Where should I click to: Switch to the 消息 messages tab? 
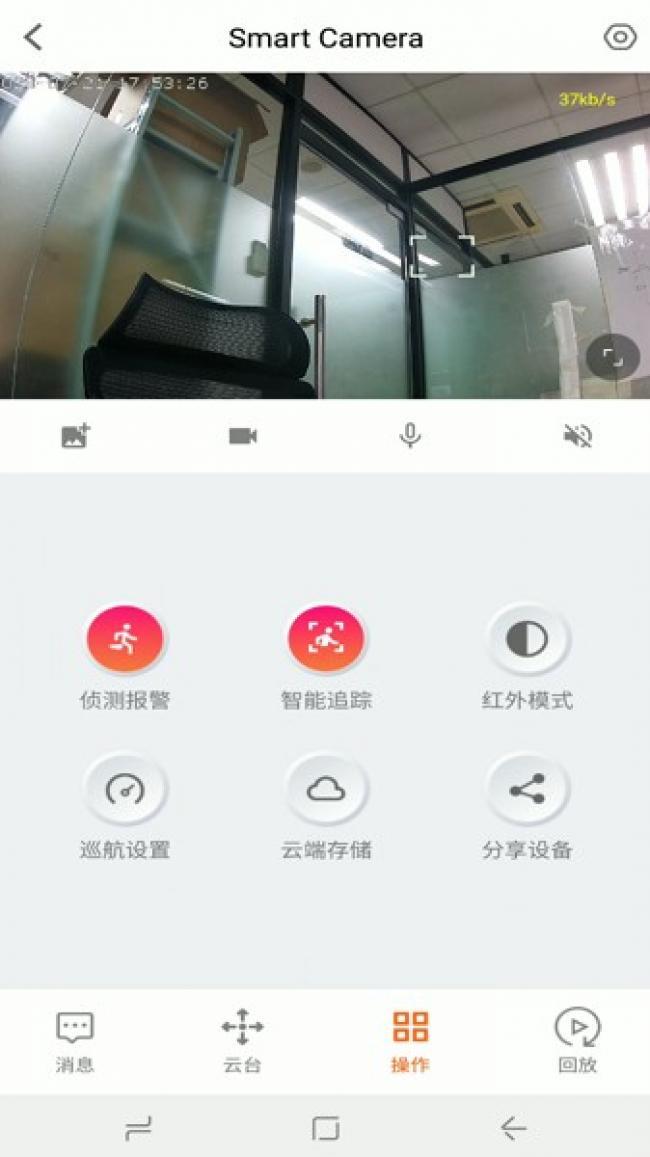pyautogui.click(x=75, y=1040)
